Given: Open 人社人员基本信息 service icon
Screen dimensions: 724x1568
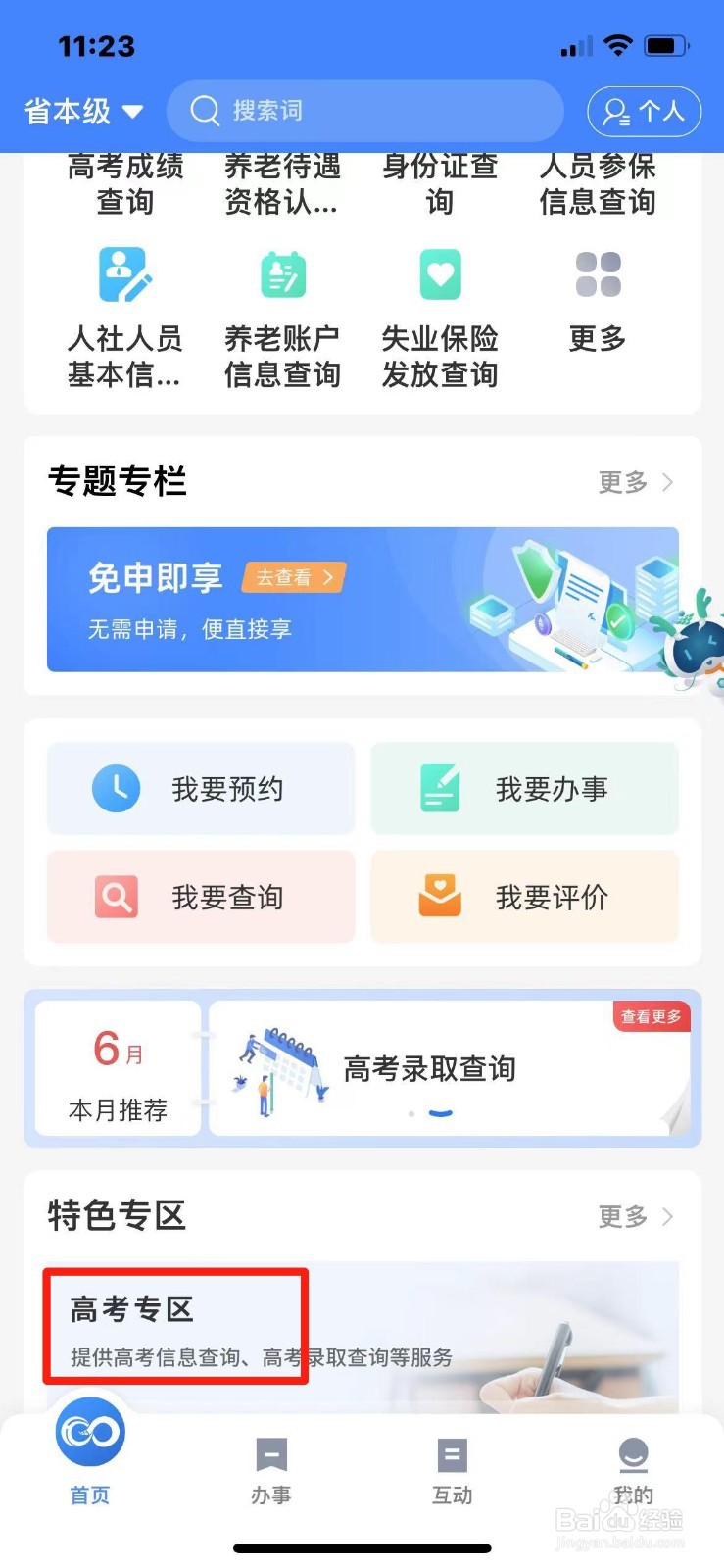Looking at the screenshot, I should point(124,274).
